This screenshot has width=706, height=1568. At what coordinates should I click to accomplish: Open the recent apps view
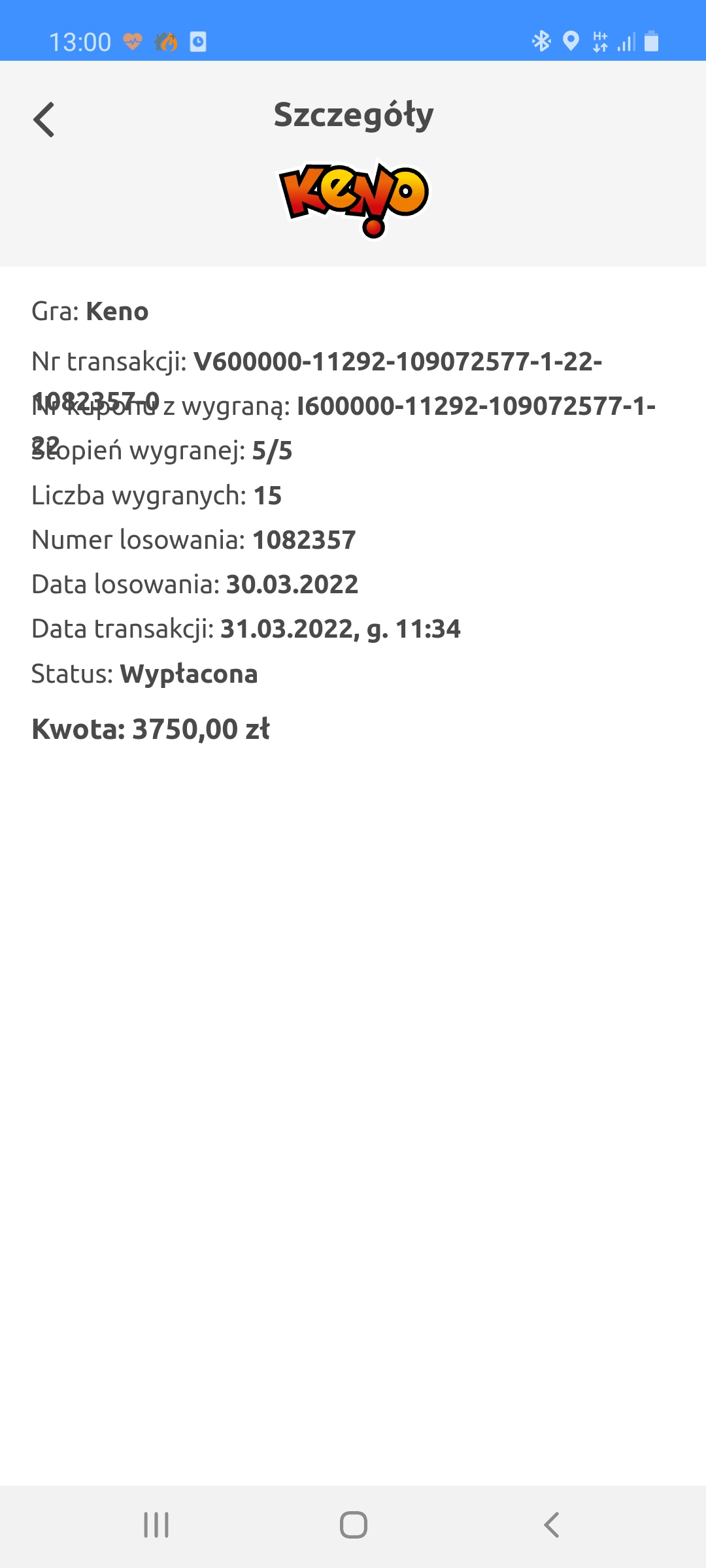[x=156, y=1526]
